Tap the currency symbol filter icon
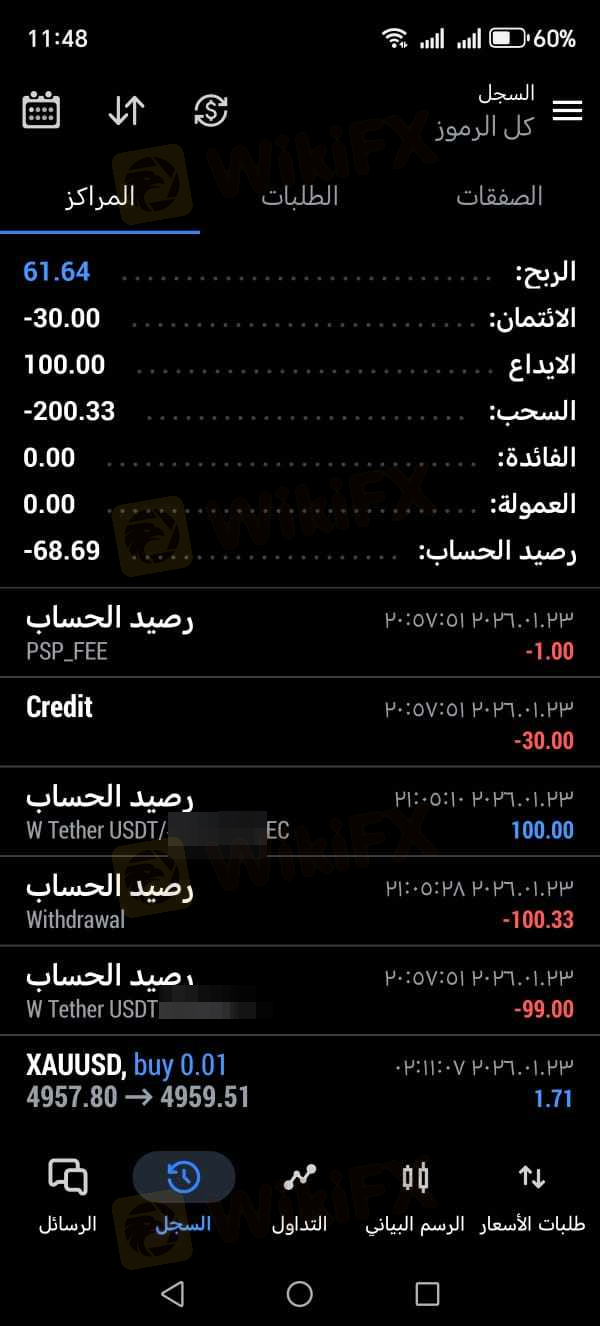 211,111
